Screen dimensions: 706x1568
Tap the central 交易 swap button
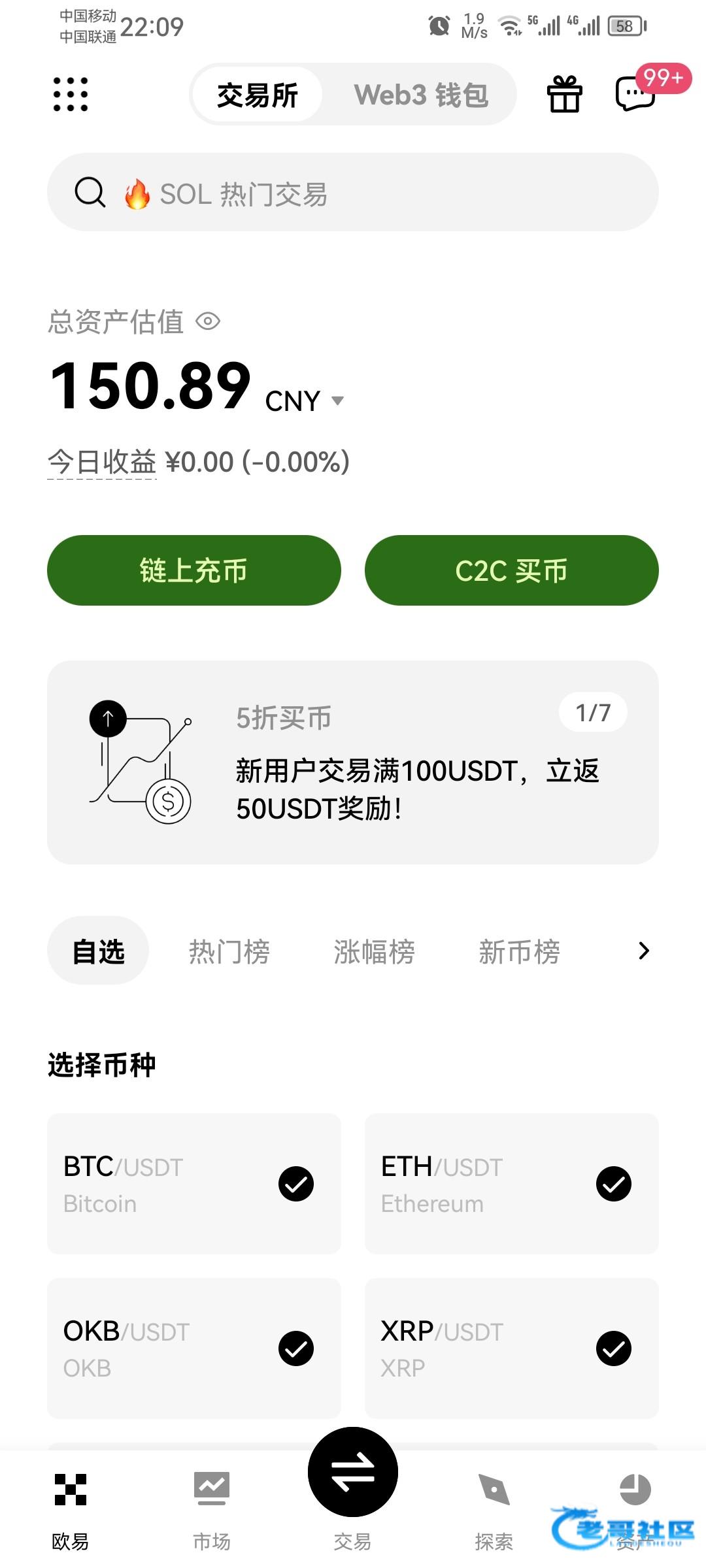tap(353, 1472)
